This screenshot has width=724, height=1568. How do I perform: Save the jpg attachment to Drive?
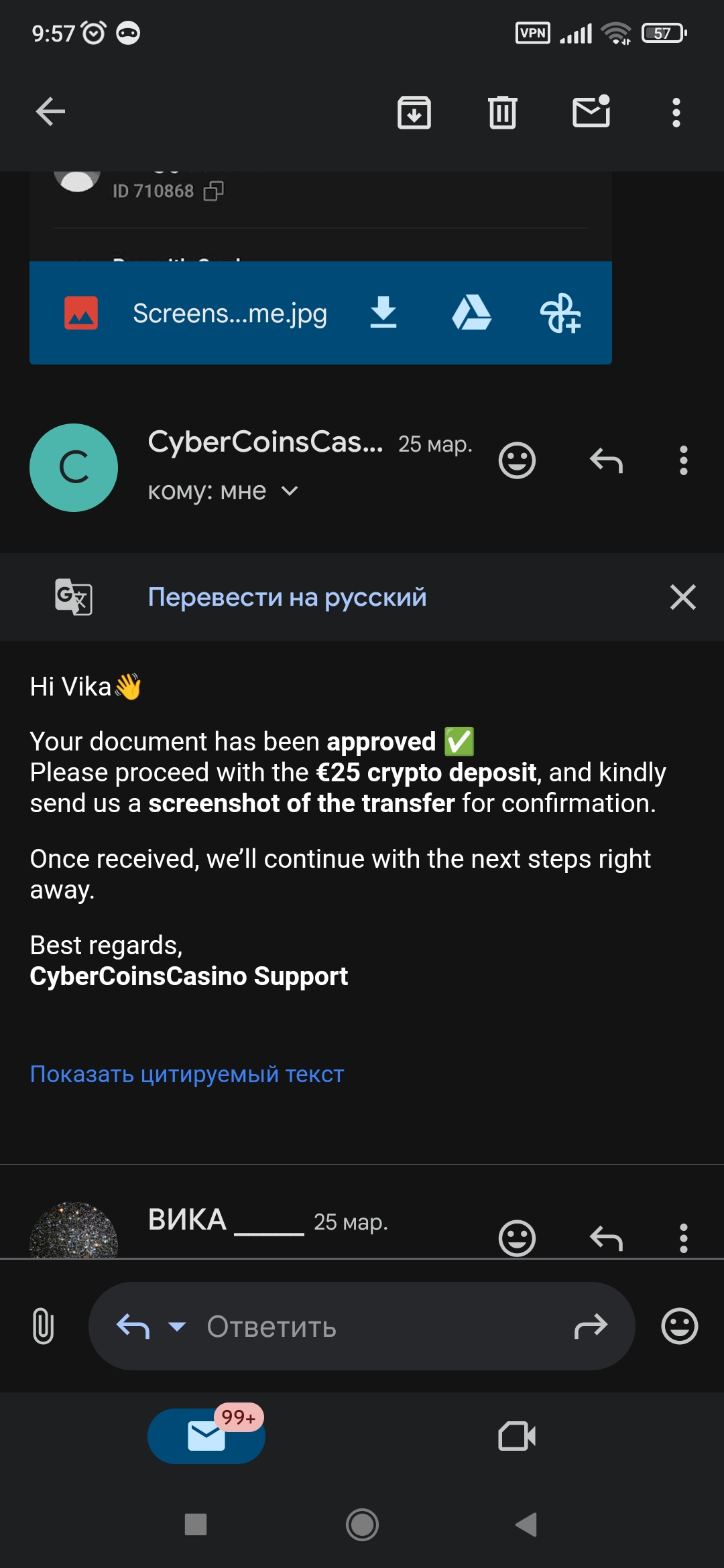[x=472, y=313]
